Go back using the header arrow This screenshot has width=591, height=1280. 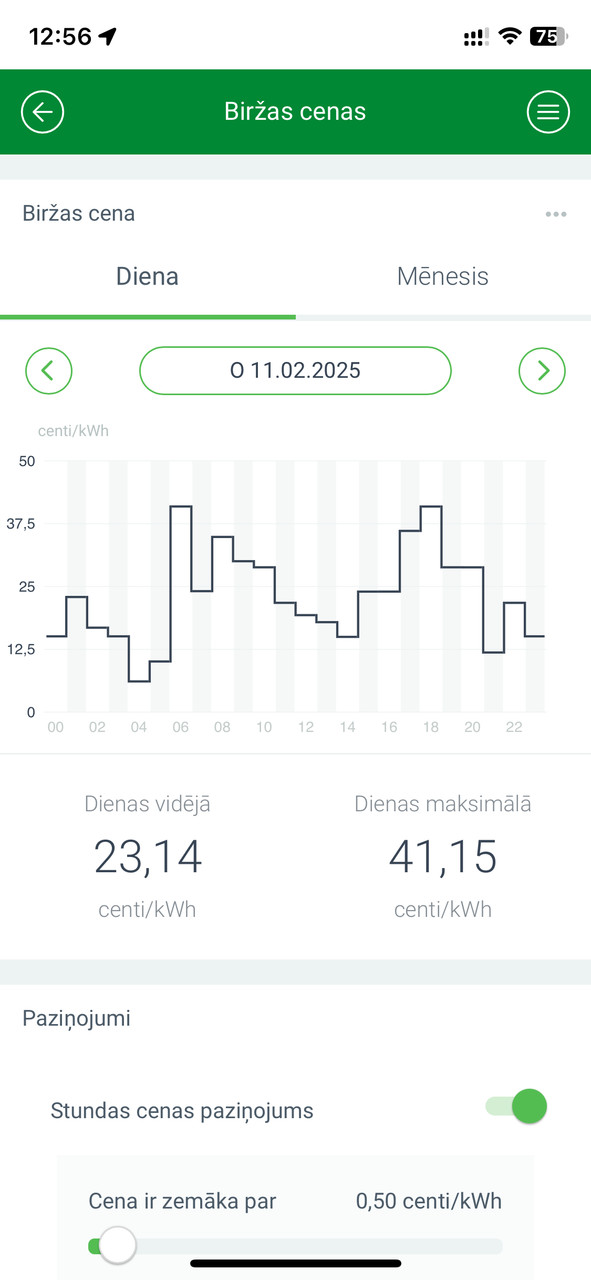(42, 112)
